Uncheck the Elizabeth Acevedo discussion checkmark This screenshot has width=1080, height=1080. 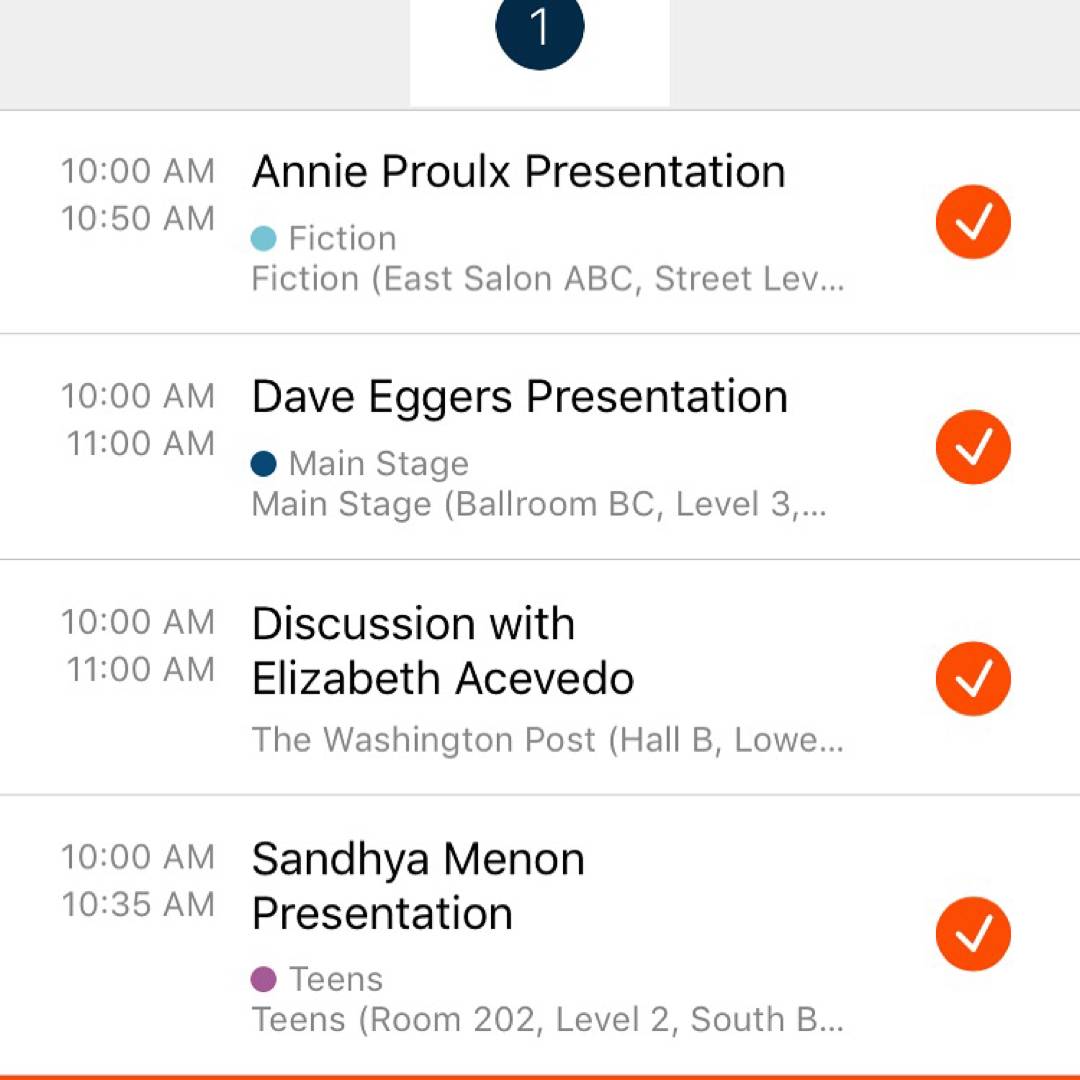tap(973, 679)
